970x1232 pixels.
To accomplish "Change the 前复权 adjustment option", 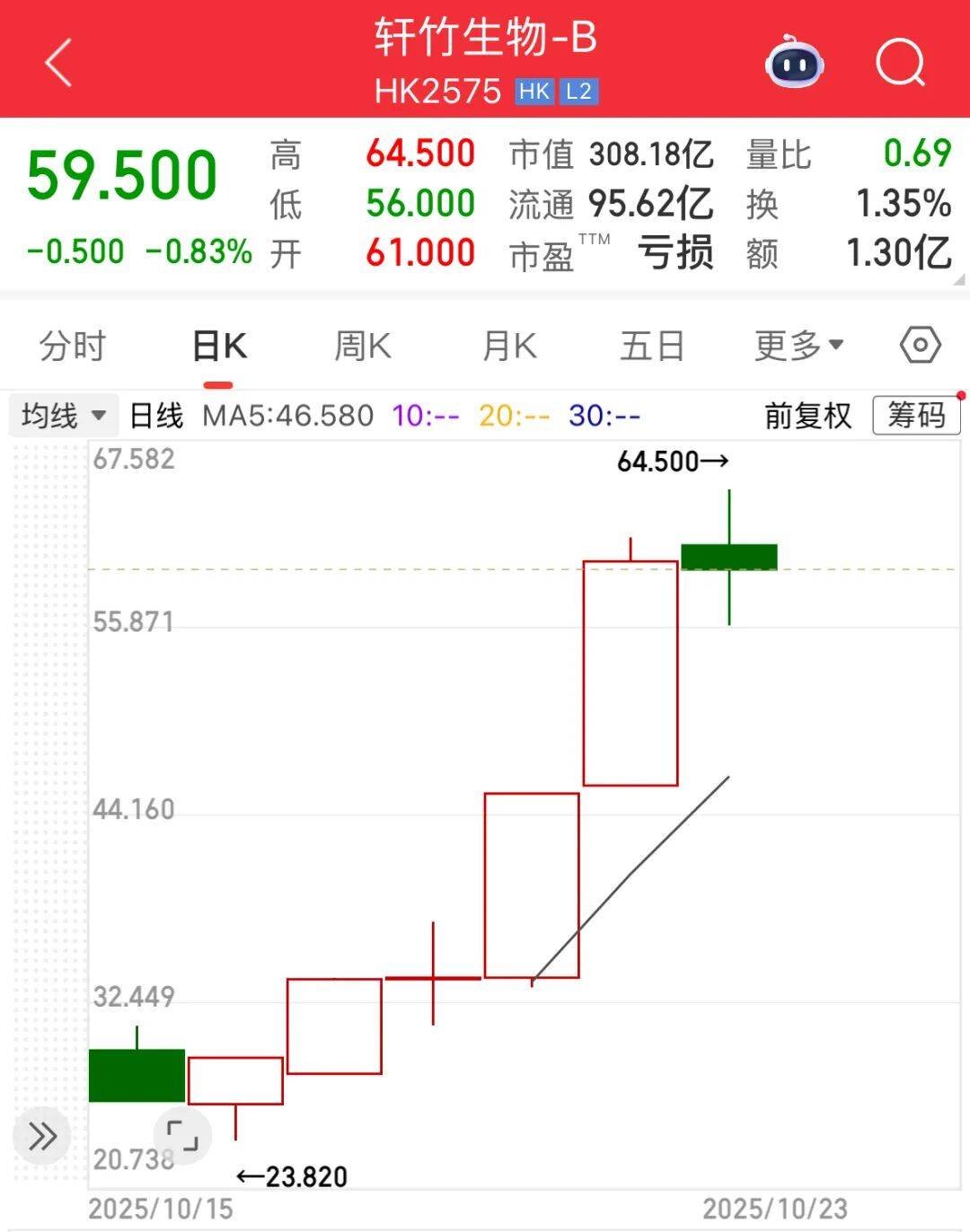I will 807,416.
